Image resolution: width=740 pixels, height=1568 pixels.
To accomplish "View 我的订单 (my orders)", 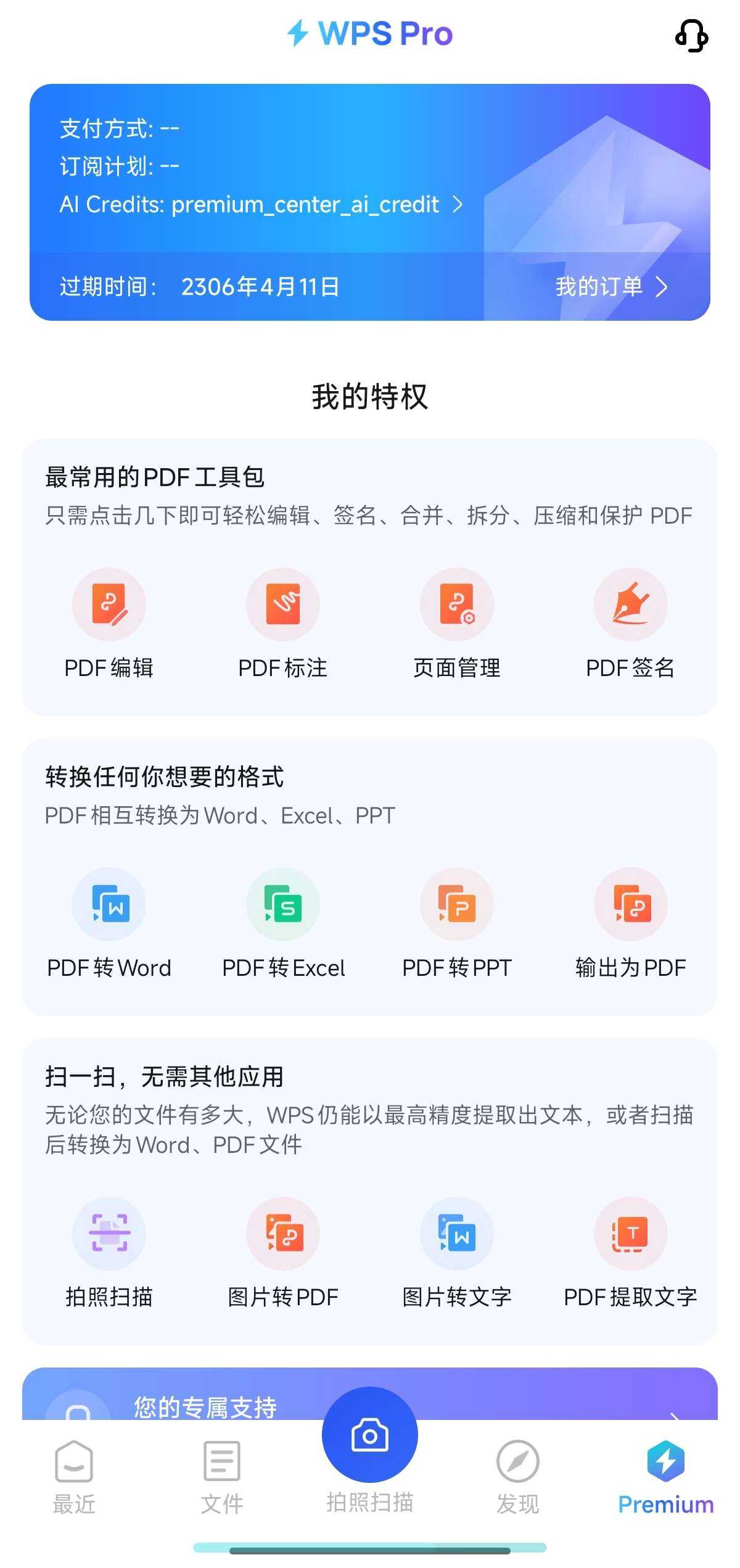I will click(610, 287).
